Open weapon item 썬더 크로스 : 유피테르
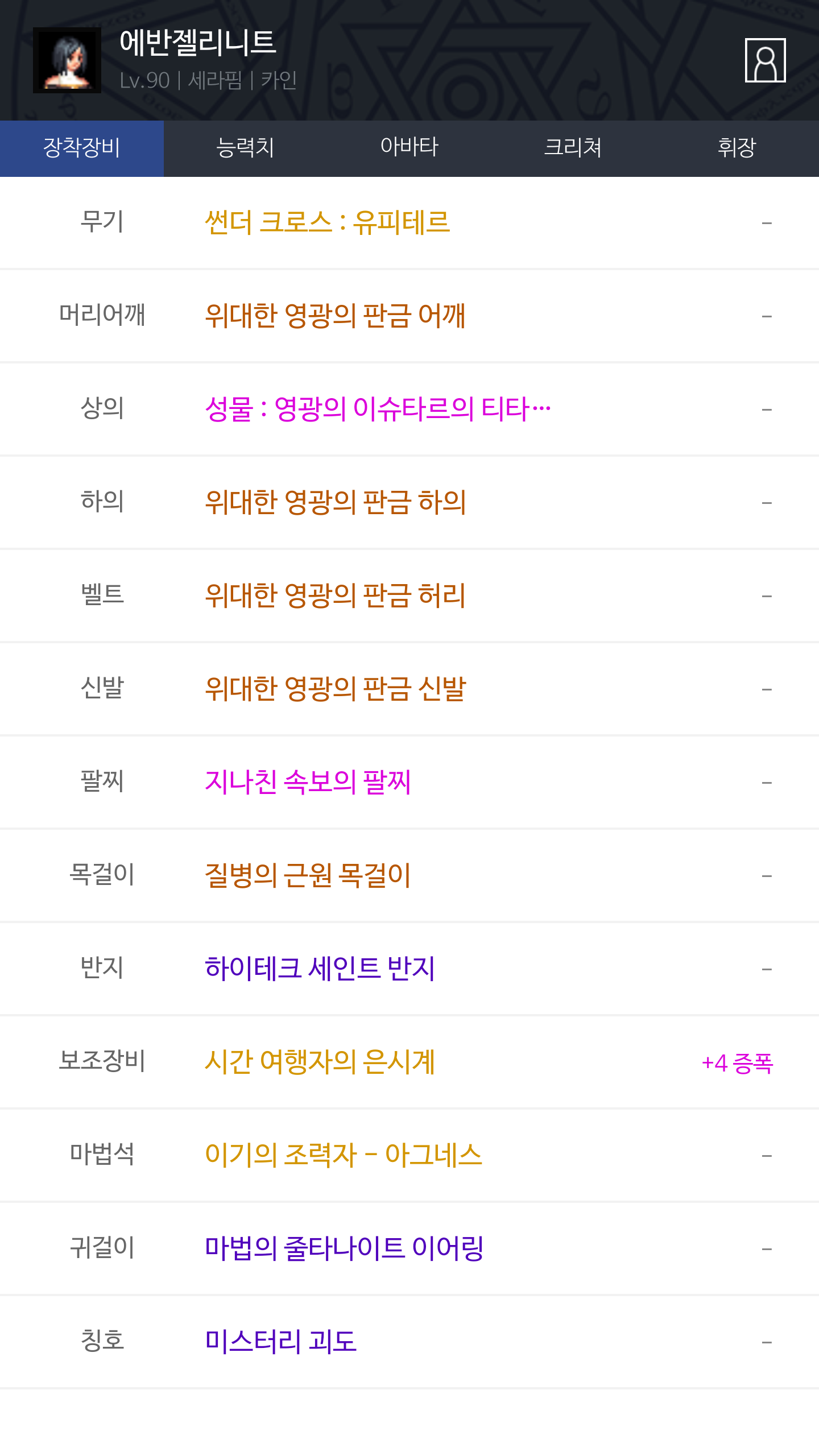 (328, 222)
